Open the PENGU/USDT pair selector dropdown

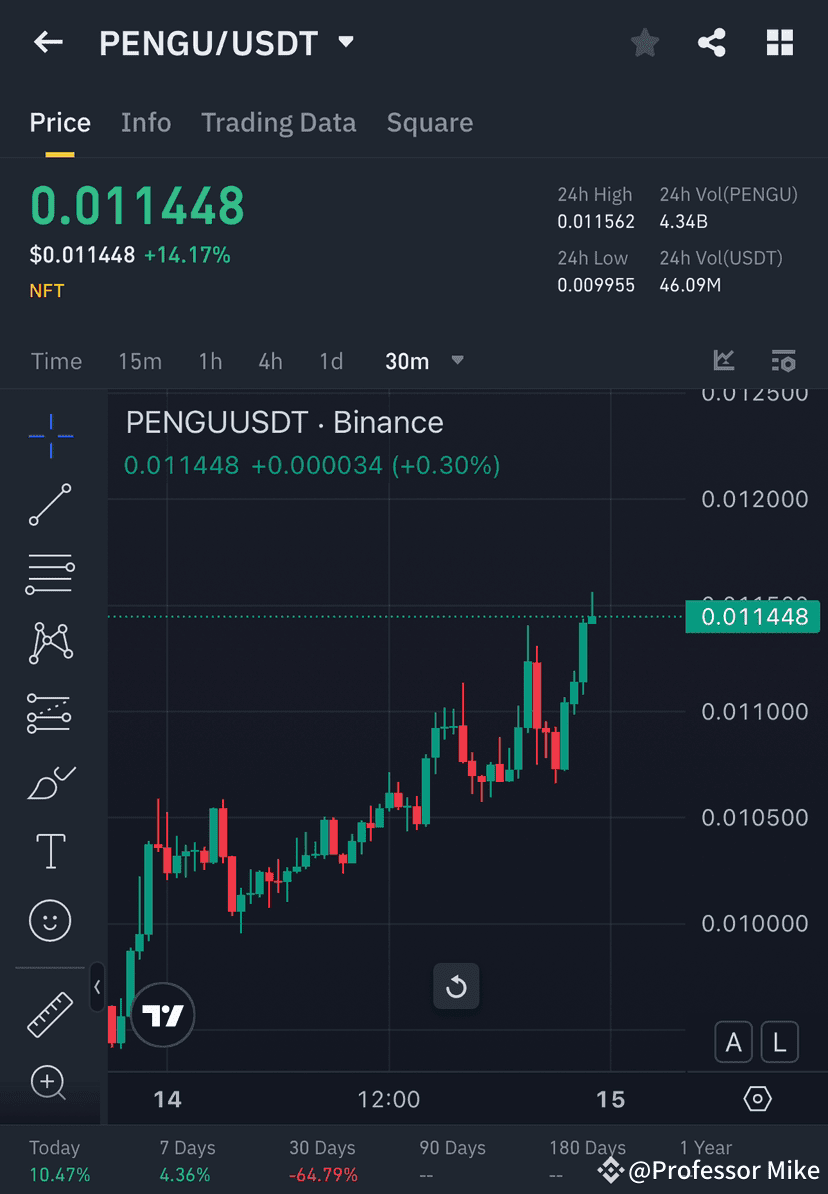[345, 42]
